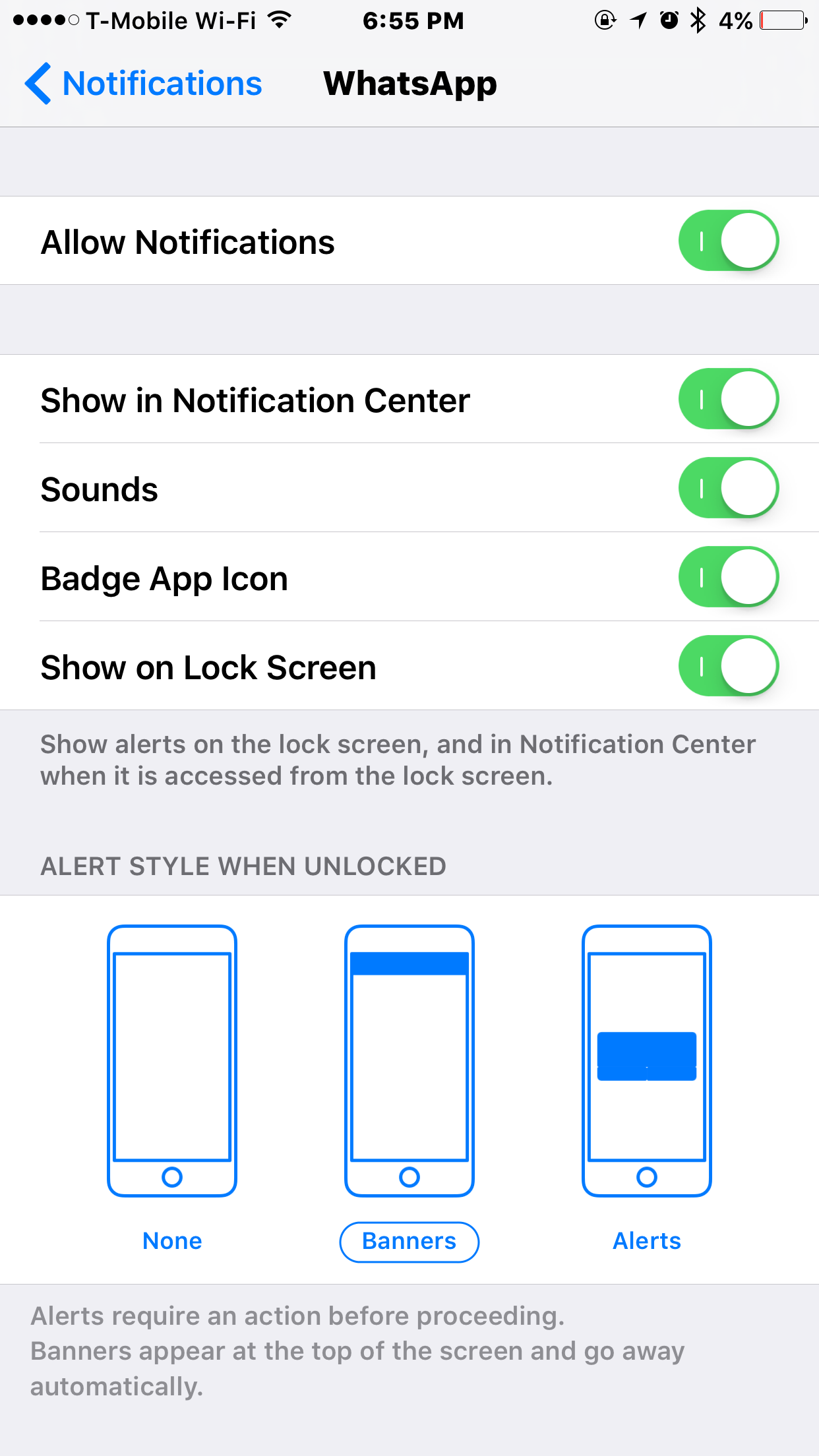Screen dimensions: 819x1456
Task: Disable Show in Notification Center
Action: point(729,399)
